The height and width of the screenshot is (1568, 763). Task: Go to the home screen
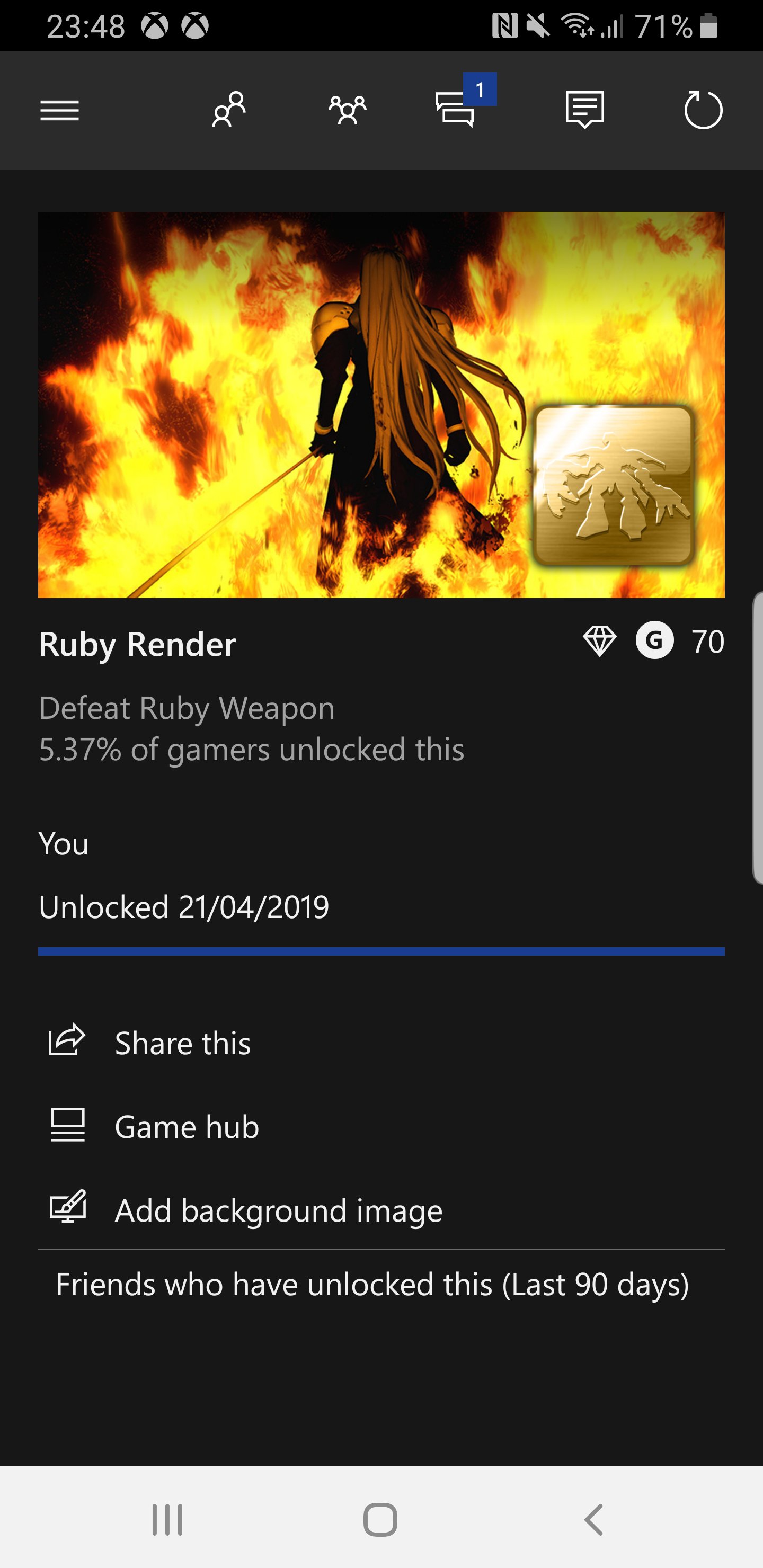[380, 1520]
